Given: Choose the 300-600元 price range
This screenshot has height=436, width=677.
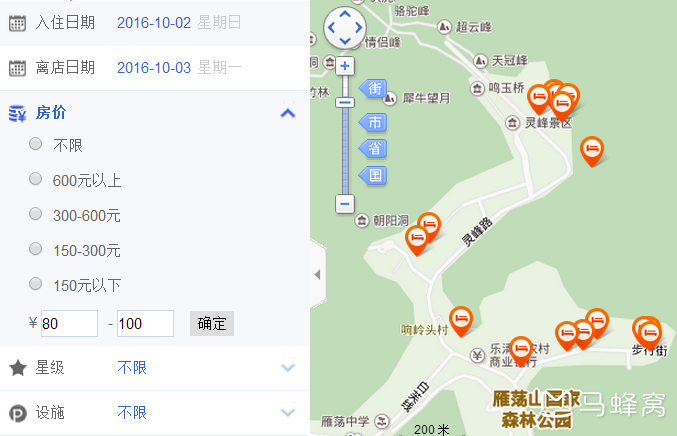Looking at the screenshot, I should point(36,214).
